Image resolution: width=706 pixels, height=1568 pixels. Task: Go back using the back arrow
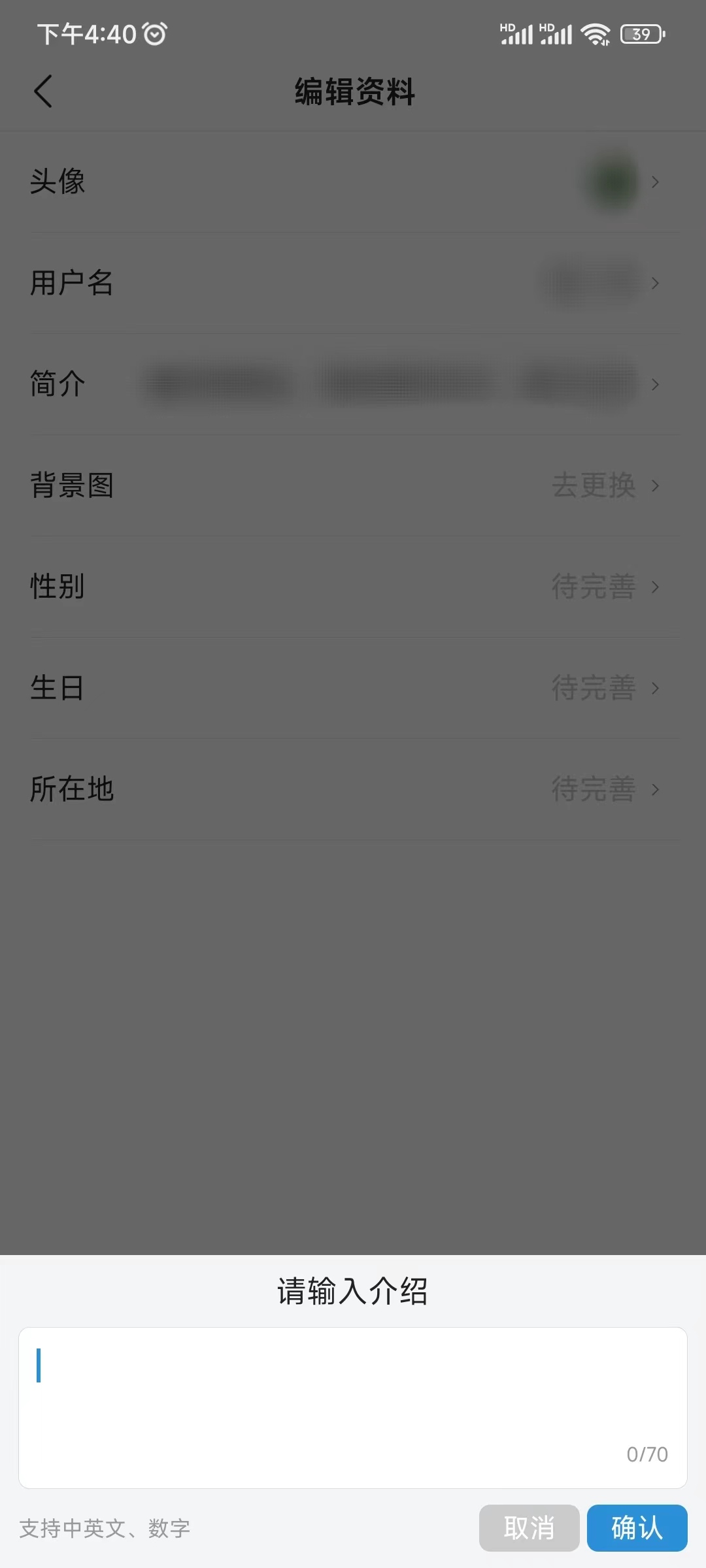click(x=43, y=91)
